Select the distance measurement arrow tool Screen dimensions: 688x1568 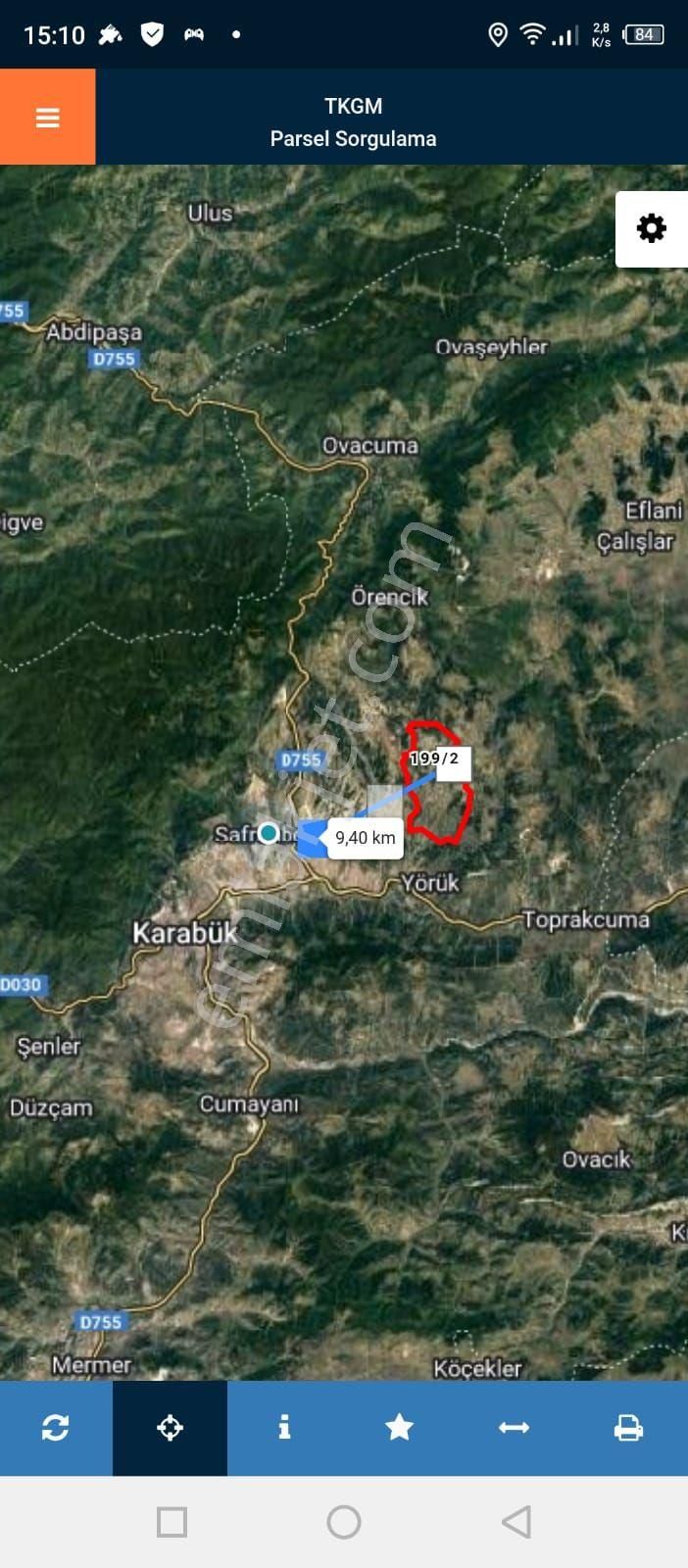click(x=514, y=1428)
